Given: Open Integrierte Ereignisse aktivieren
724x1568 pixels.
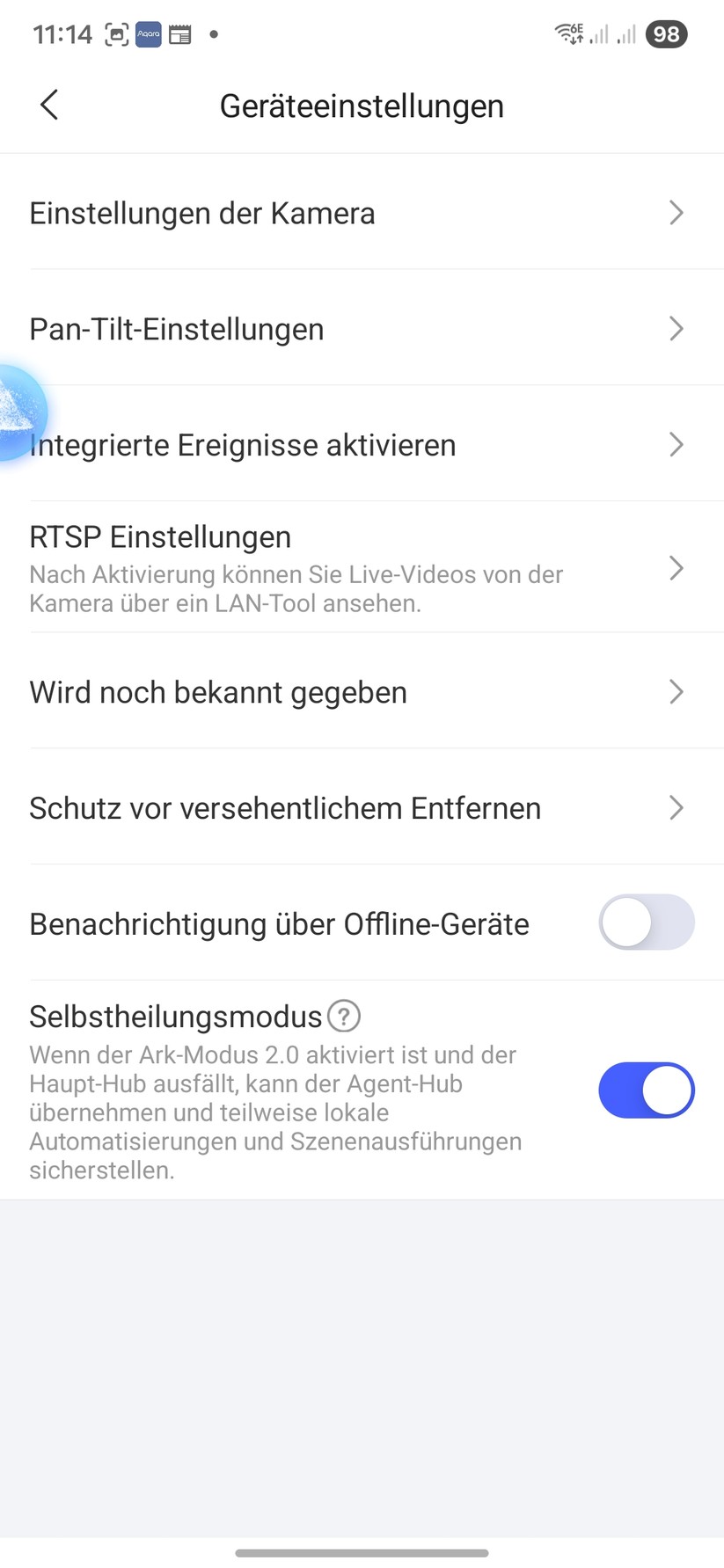Looking at the screenshot, I should pyautogui.click(x=676, y=445).
